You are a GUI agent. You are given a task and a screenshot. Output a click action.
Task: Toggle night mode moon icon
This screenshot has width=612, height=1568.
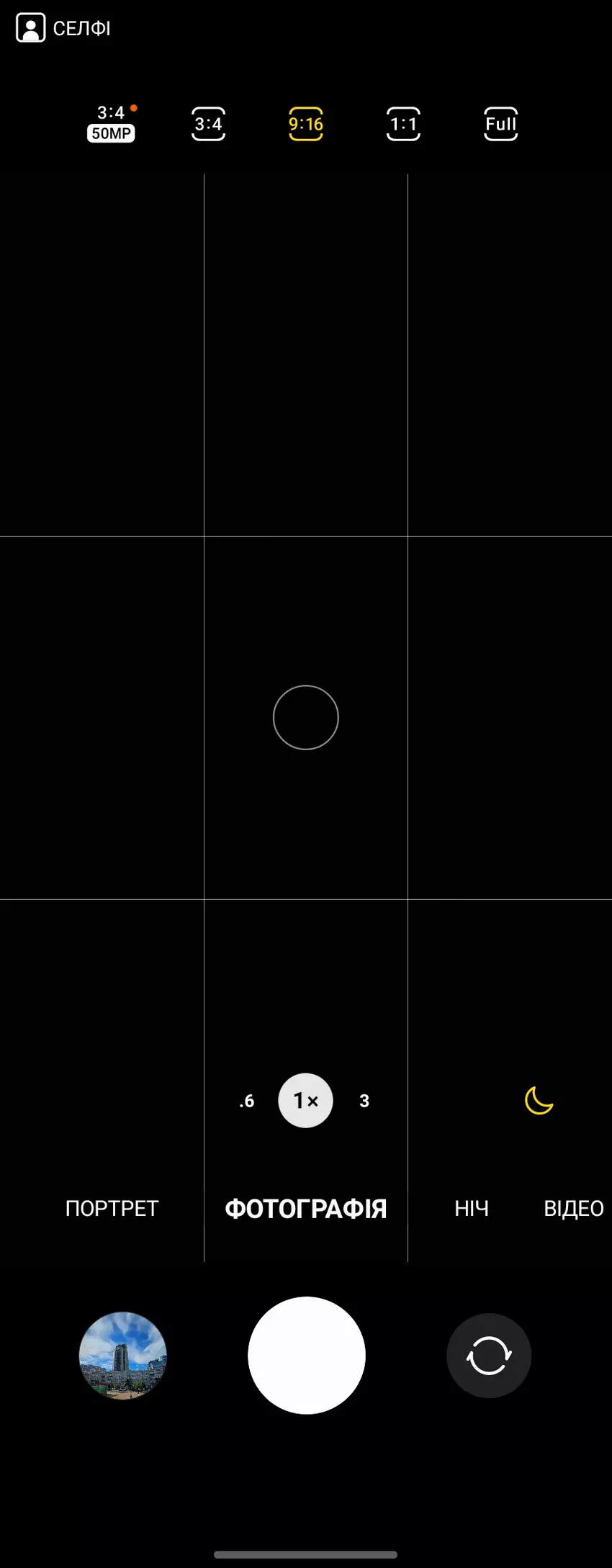539,1100
